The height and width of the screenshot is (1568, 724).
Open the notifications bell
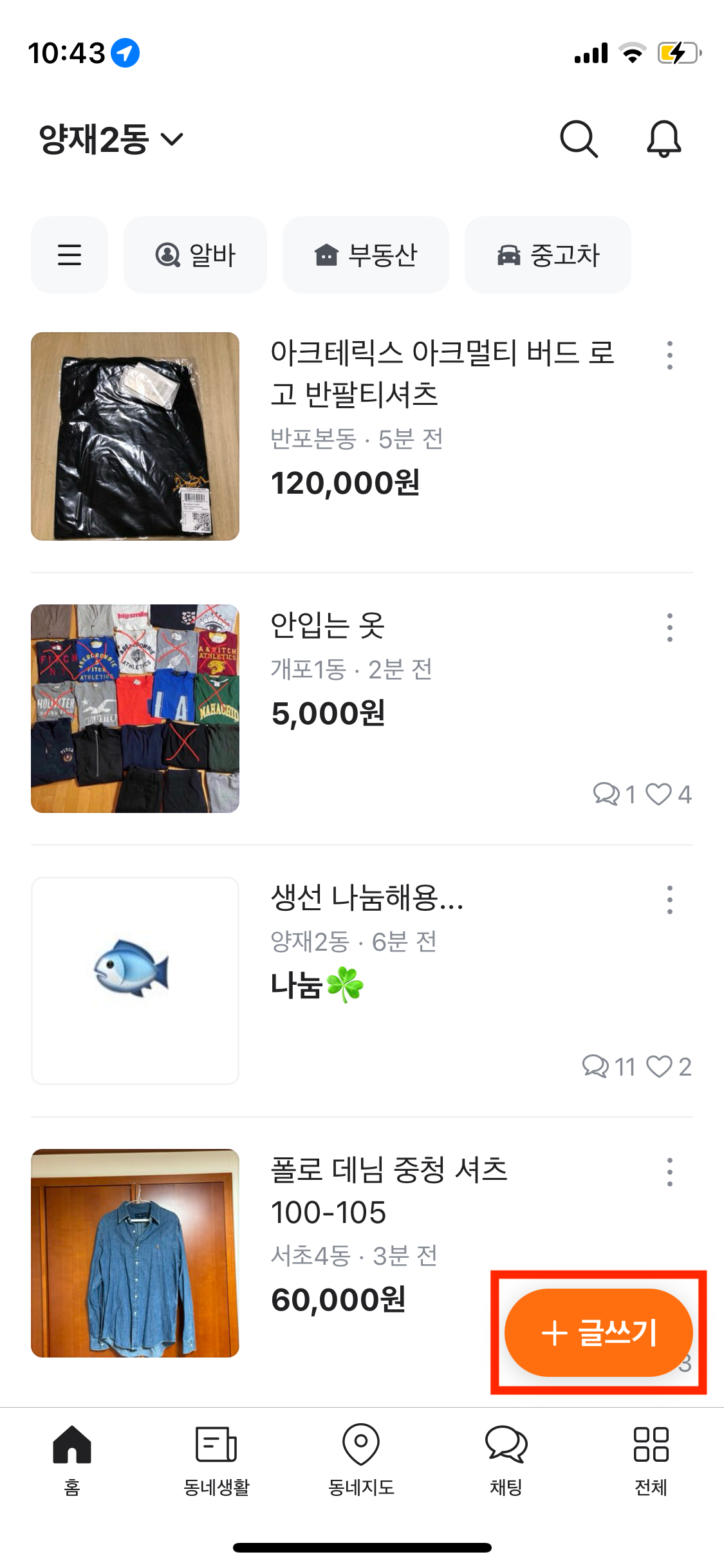[x=664, y=138]
